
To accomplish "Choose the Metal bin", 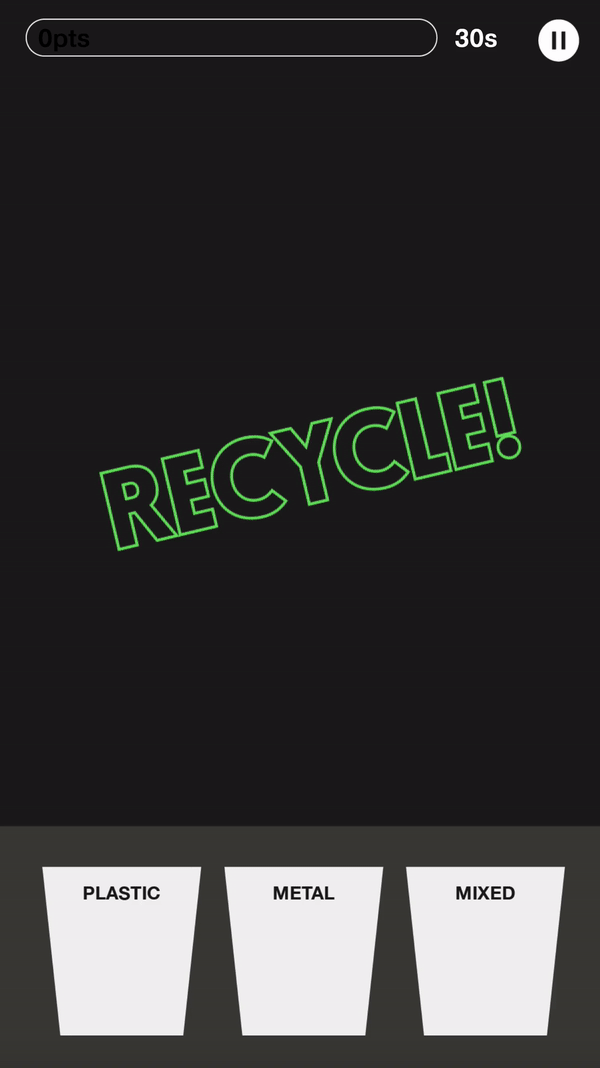I will pos(303,950).
